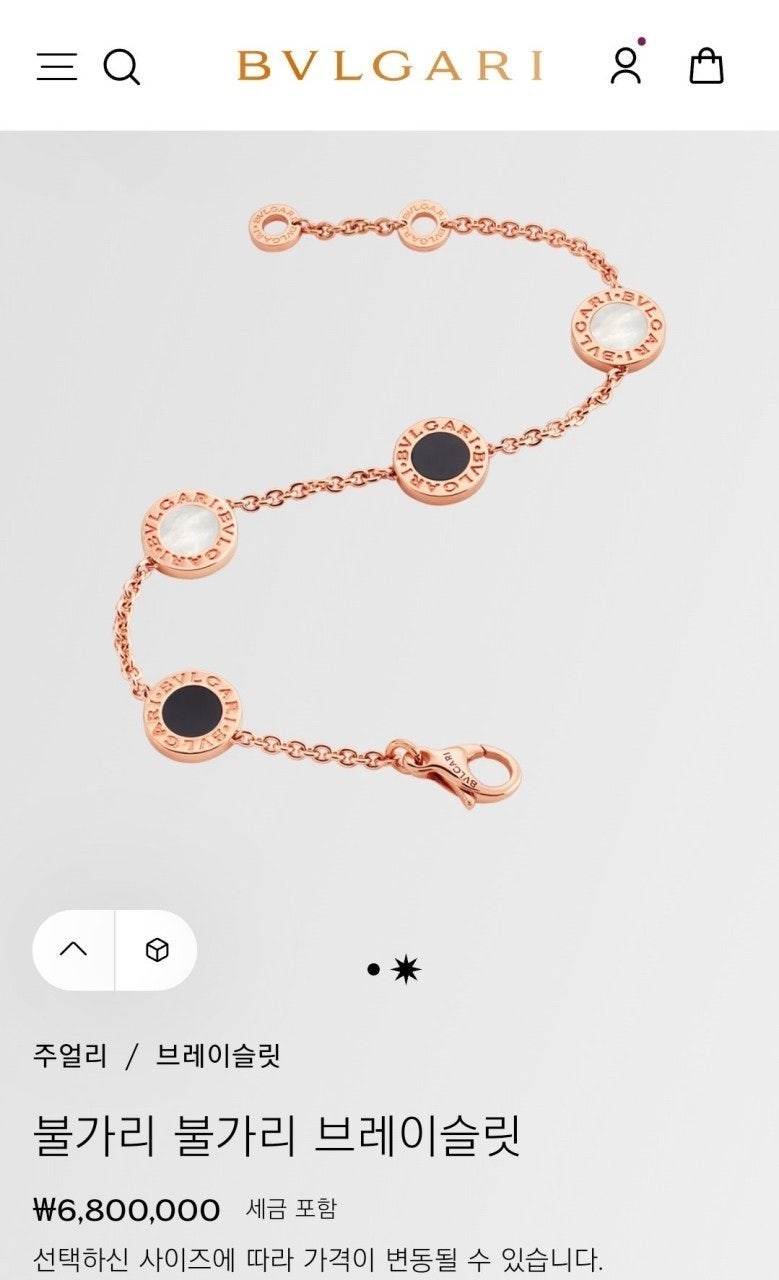
Task: Open the 주얼리 breadcrumb link
Action: [70, 1056]
